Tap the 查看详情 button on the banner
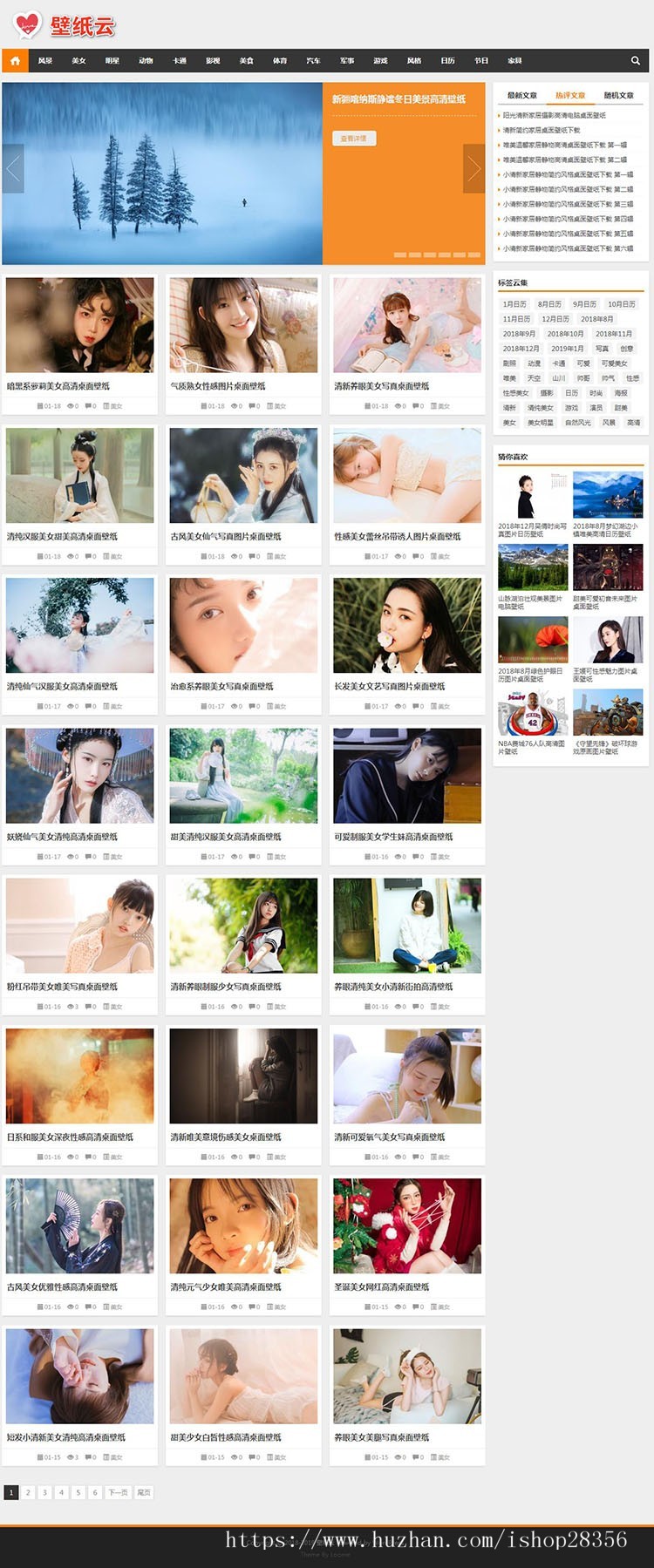 click(x=353, y=138)
